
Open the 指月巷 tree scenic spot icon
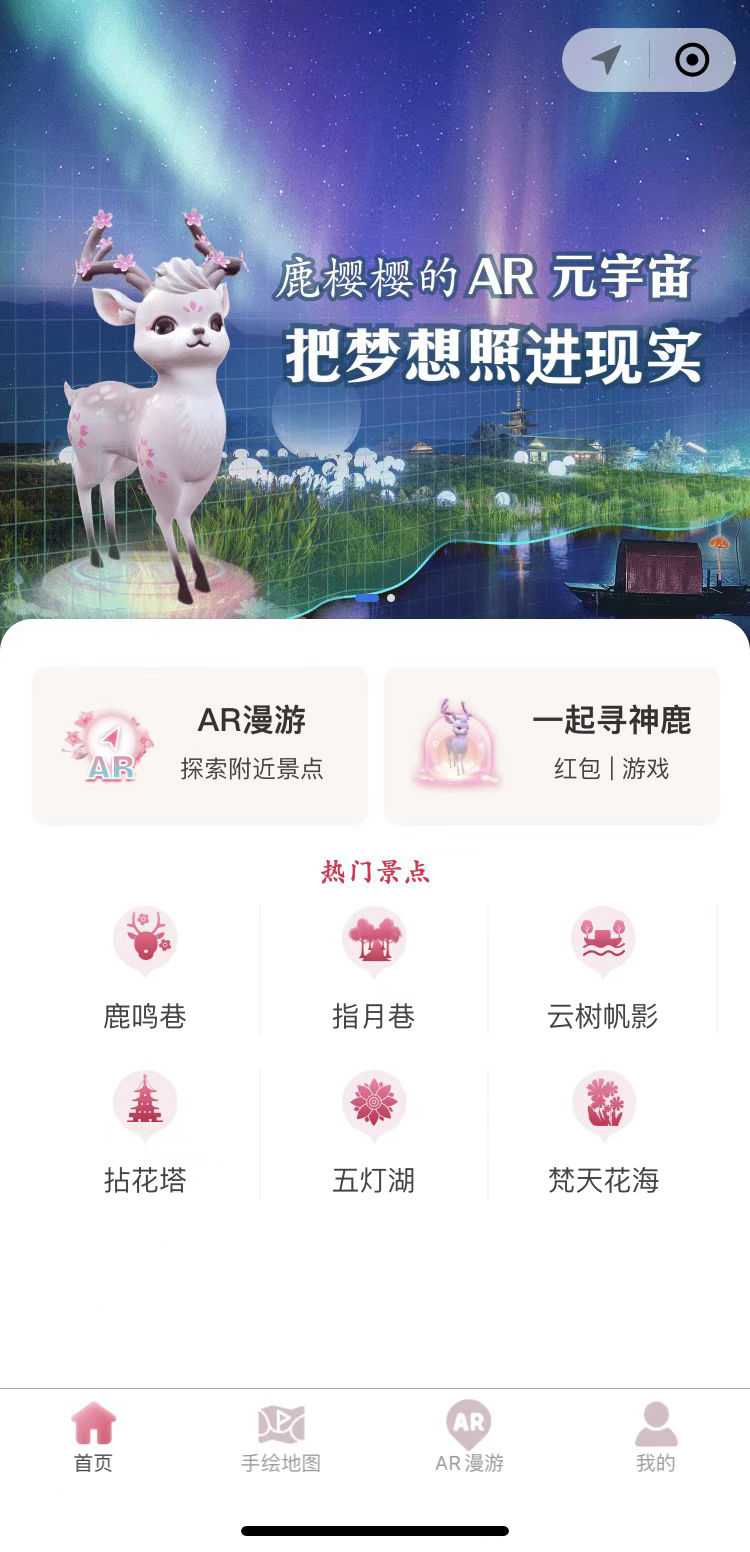click(374, 938)
